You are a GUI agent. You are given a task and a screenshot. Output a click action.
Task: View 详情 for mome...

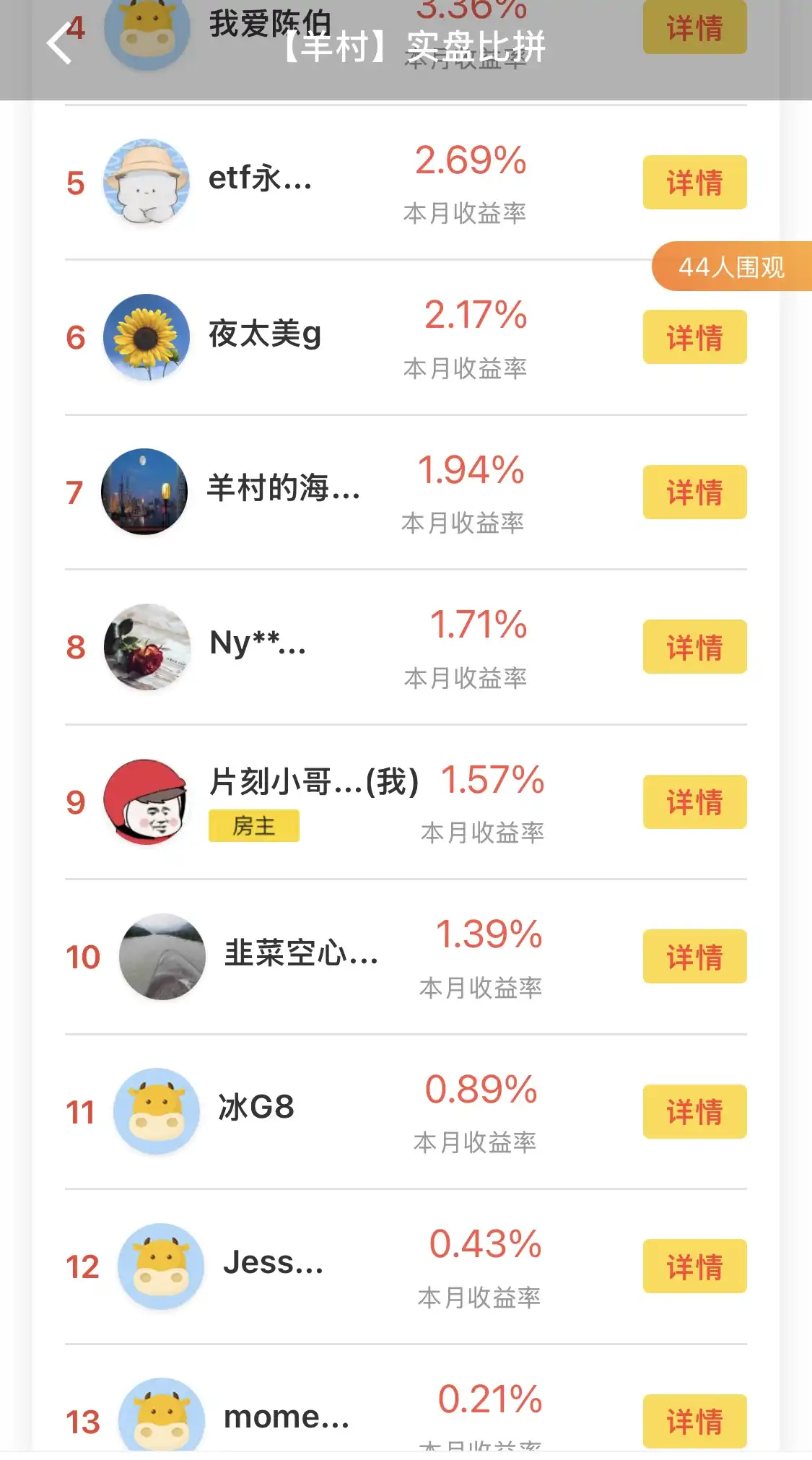click(x=694, y=1420)
